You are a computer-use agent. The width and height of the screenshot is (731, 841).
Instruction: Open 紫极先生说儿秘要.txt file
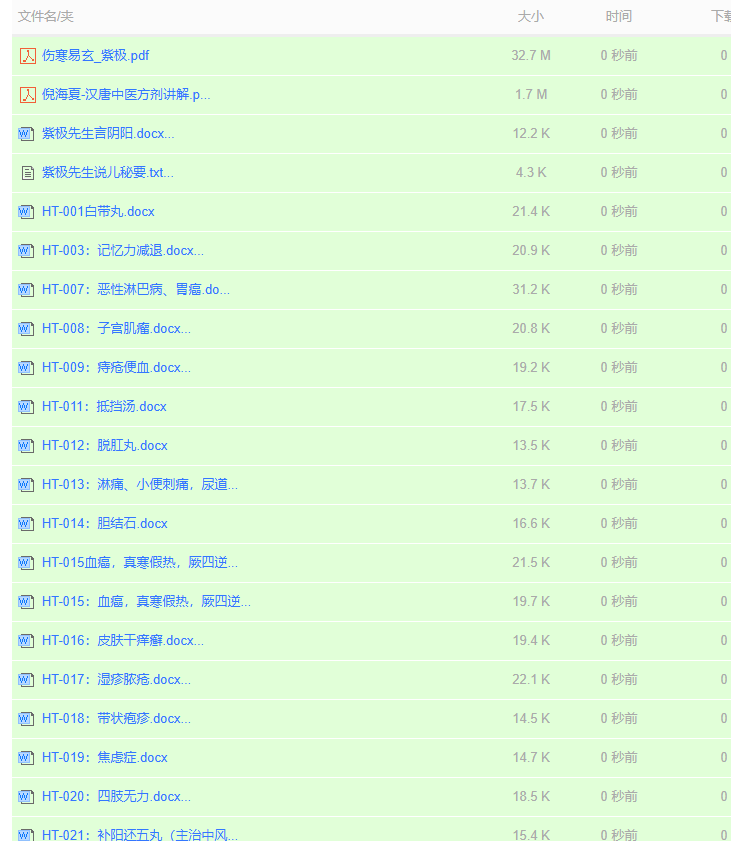107,172
